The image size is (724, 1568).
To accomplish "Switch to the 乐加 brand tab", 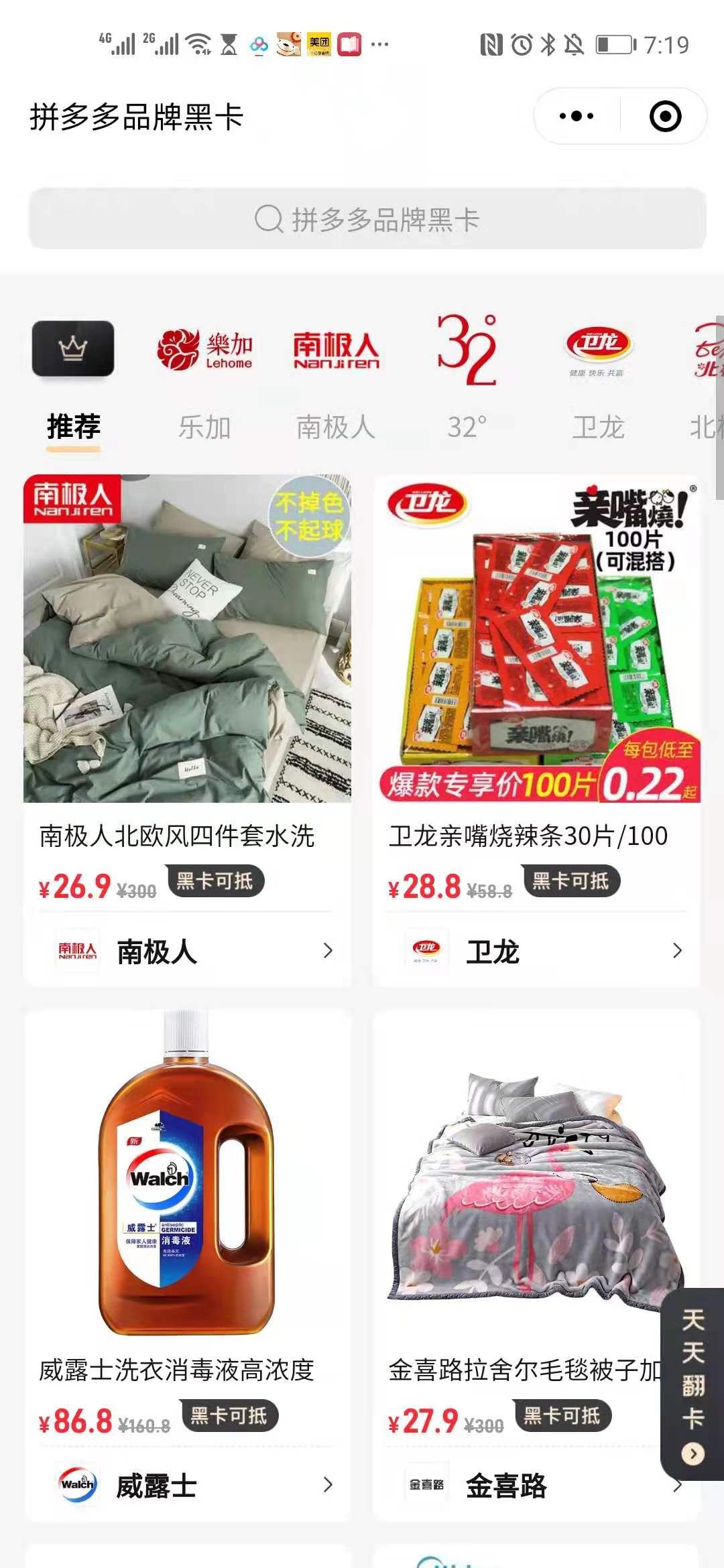I will [x=204, y=427].
